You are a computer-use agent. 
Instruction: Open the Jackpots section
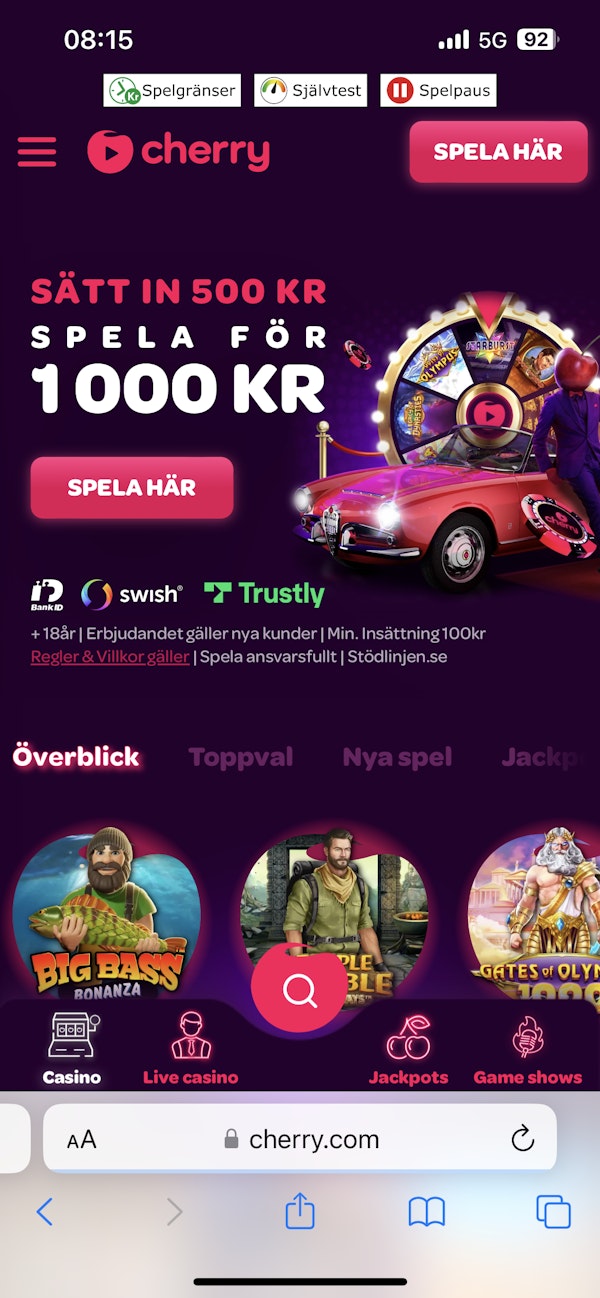(x=408, y=1049)
